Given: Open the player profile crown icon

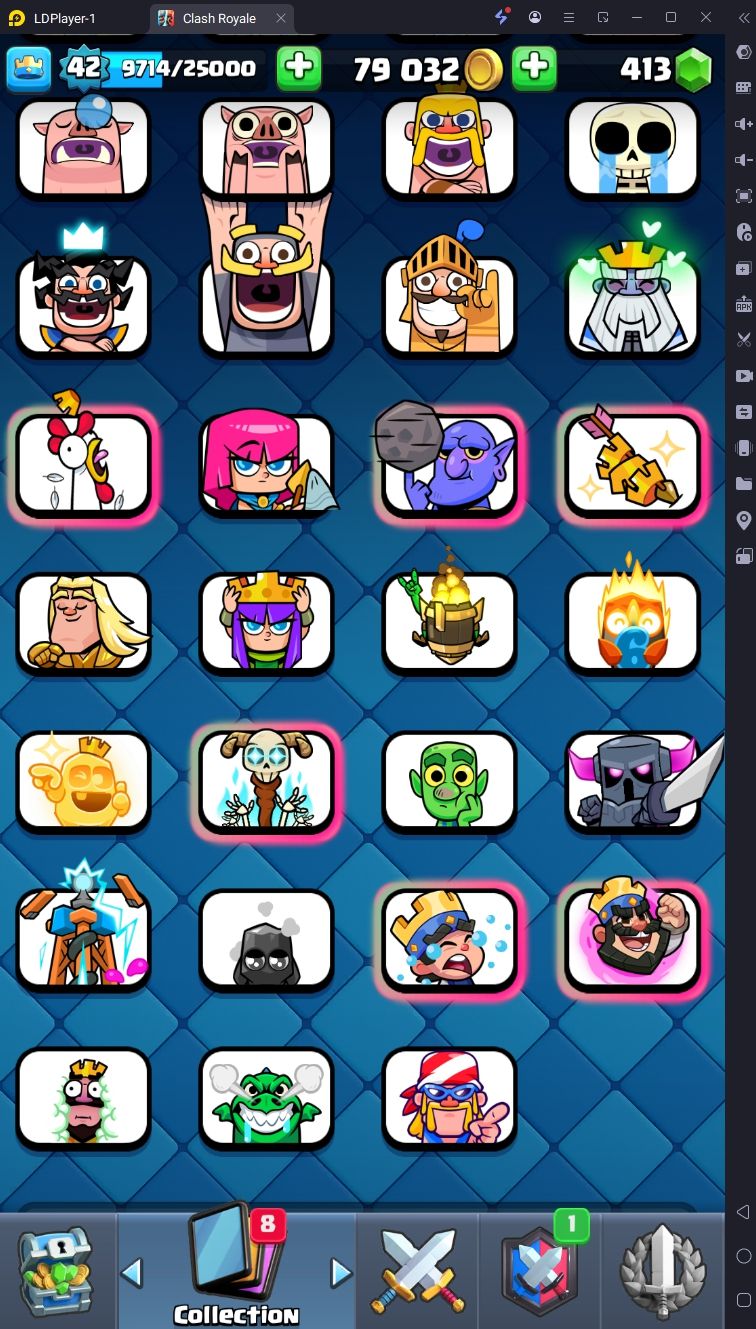Looking at the screenshot, I should 28,68.
